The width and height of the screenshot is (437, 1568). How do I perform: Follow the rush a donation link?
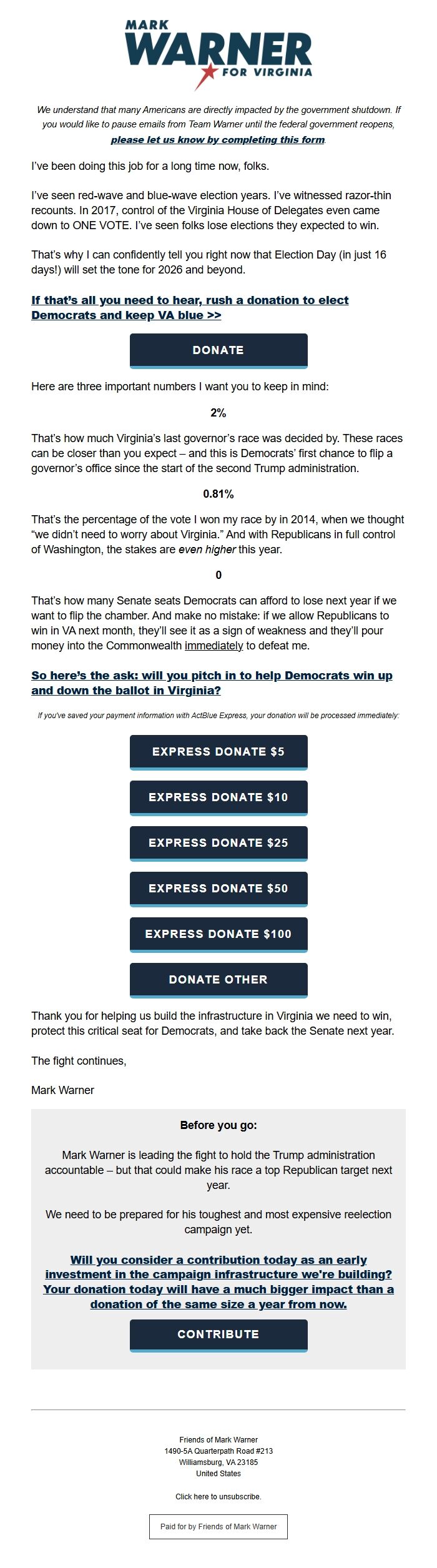190,307
